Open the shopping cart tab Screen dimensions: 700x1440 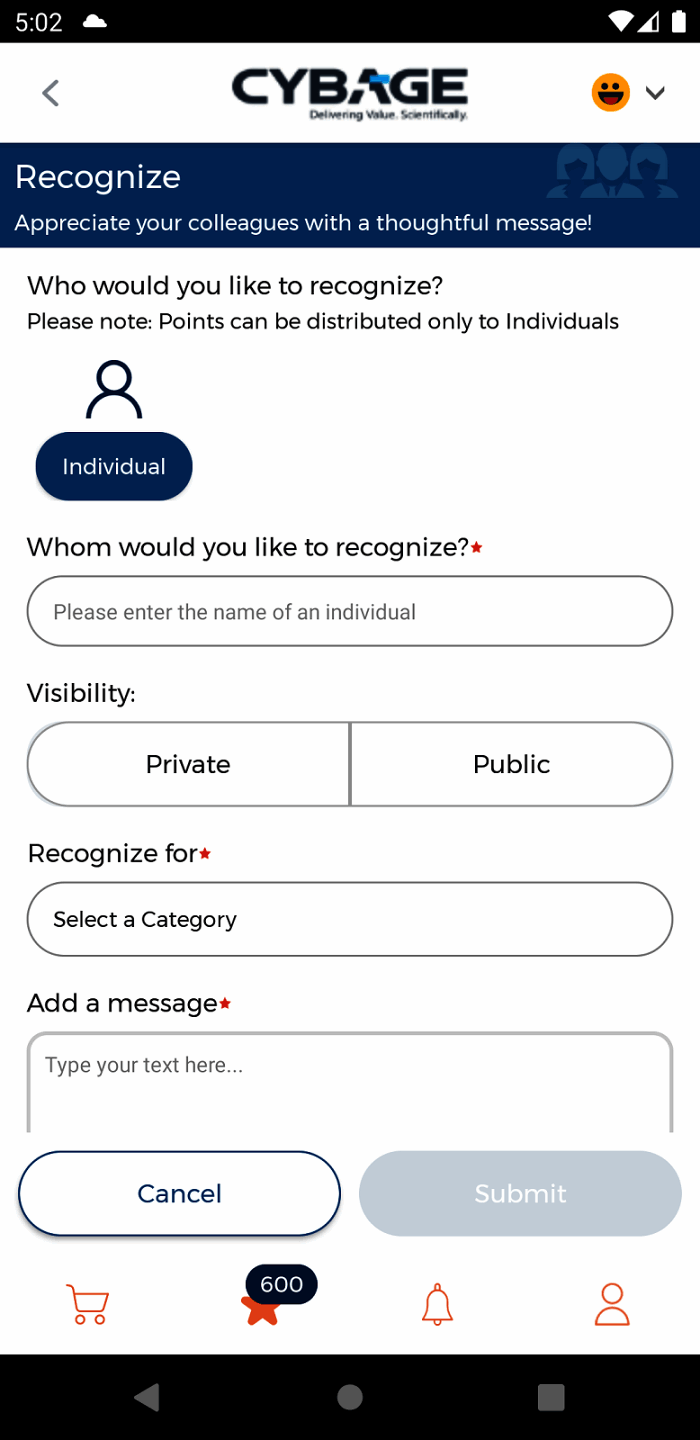[88, 1305]
